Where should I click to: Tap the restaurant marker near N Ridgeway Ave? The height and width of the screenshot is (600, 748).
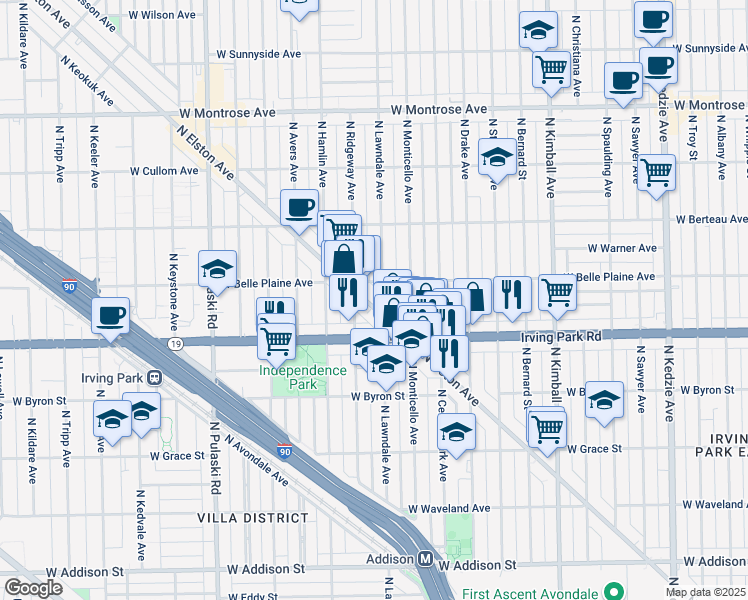click(x=348, y=296)
